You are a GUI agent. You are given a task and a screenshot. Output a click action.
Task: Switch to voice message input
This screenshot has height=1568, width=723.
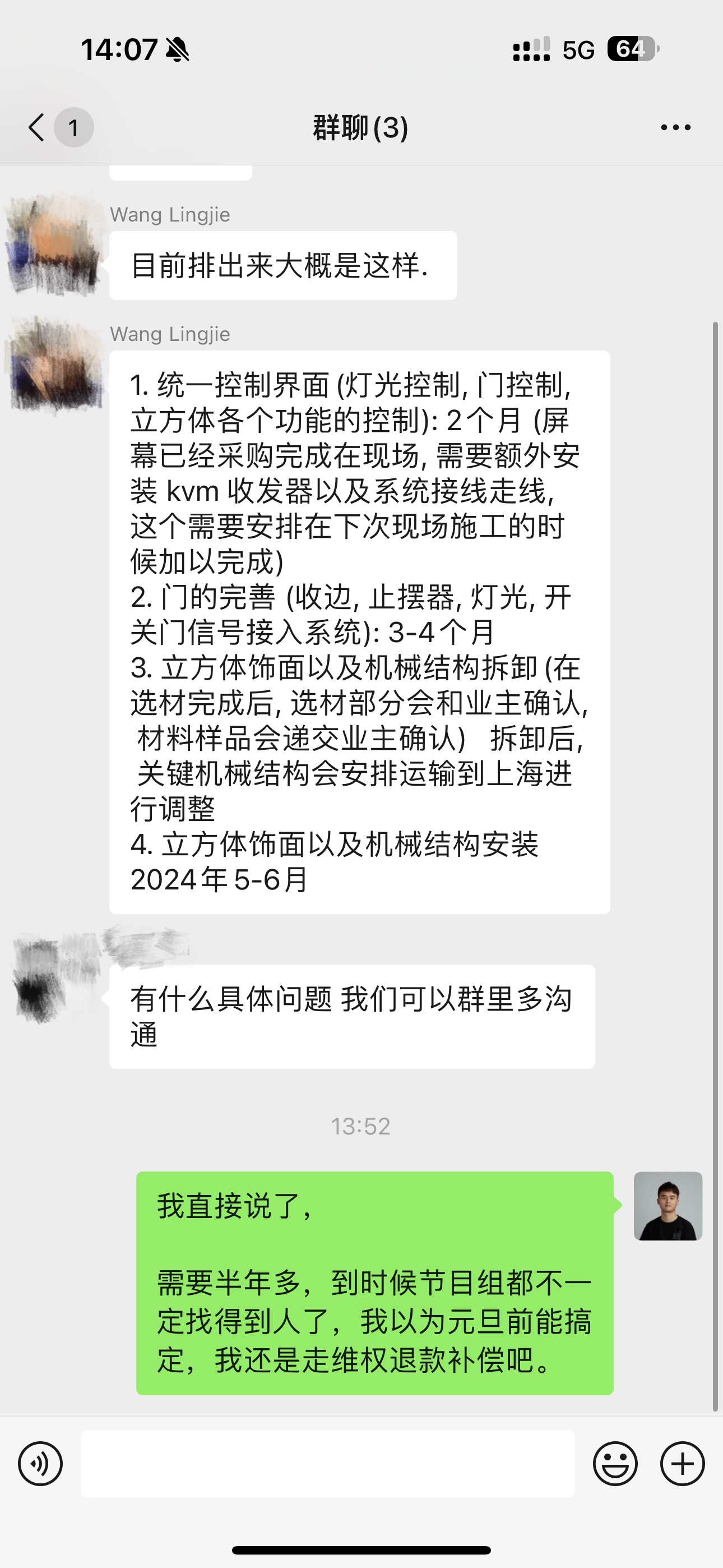pyautogui.click(x=40, y=1464)
